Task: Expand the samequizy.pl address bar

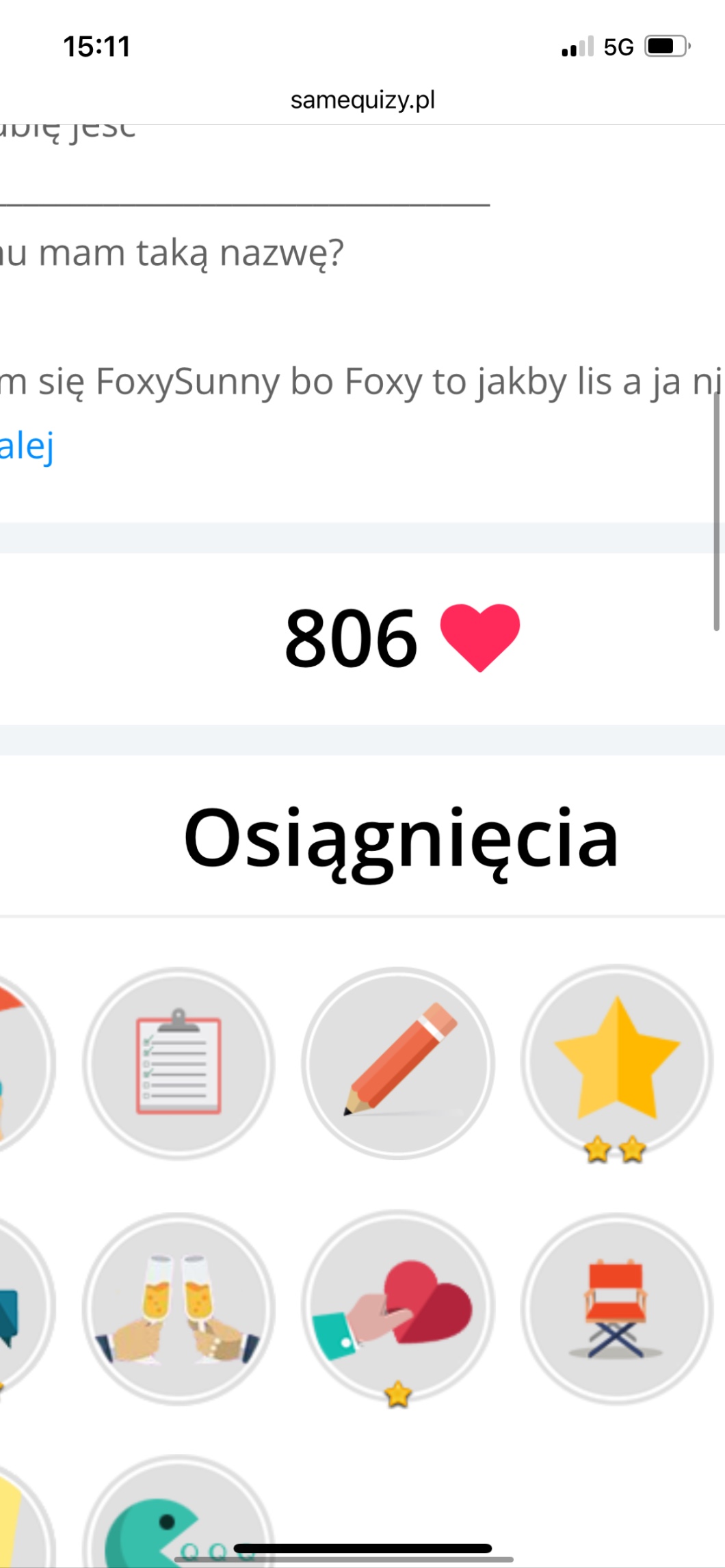Action: click(362, 100)
